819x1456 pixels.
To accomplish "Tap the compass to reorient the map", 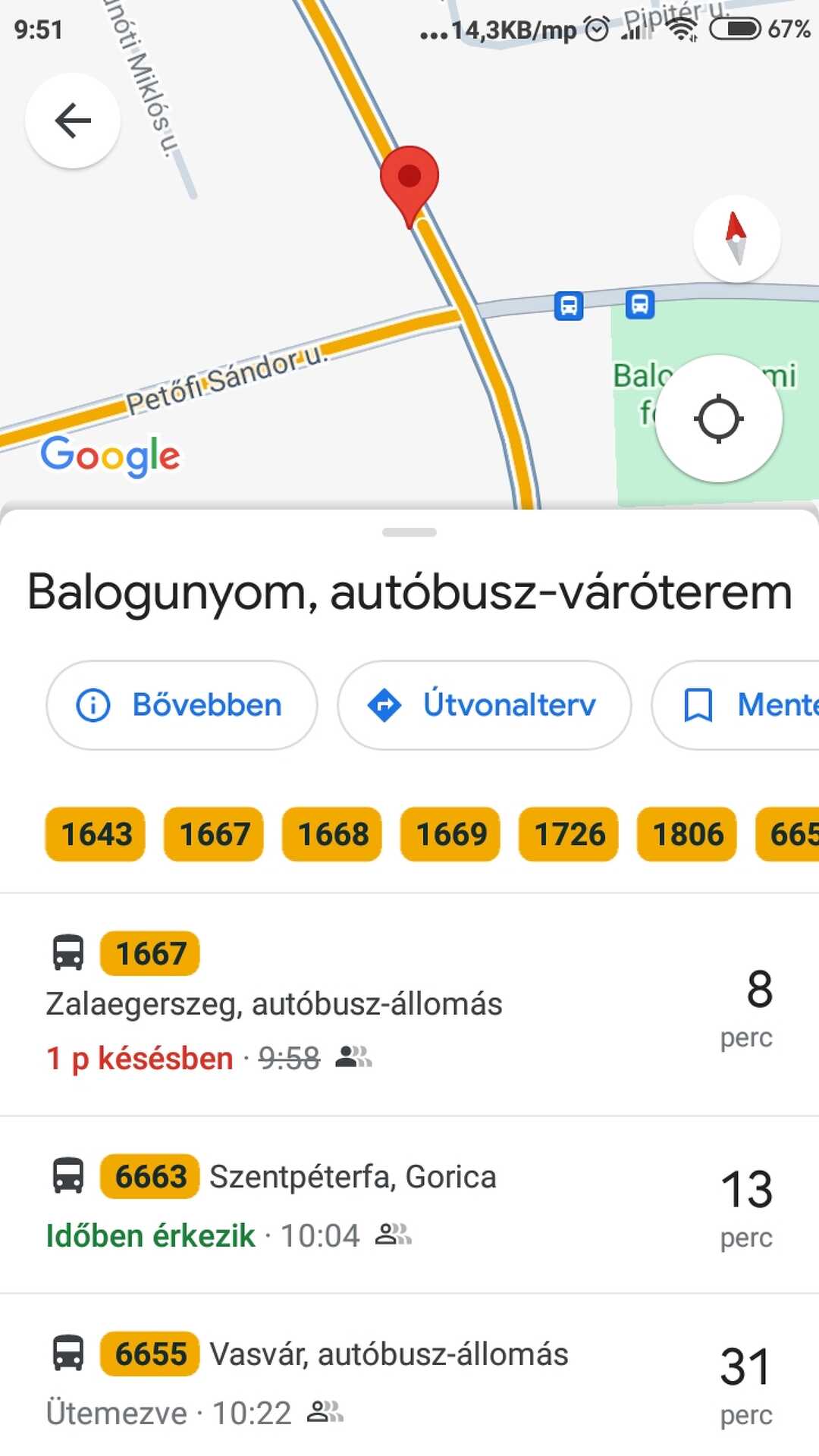I will click(736, 239).
